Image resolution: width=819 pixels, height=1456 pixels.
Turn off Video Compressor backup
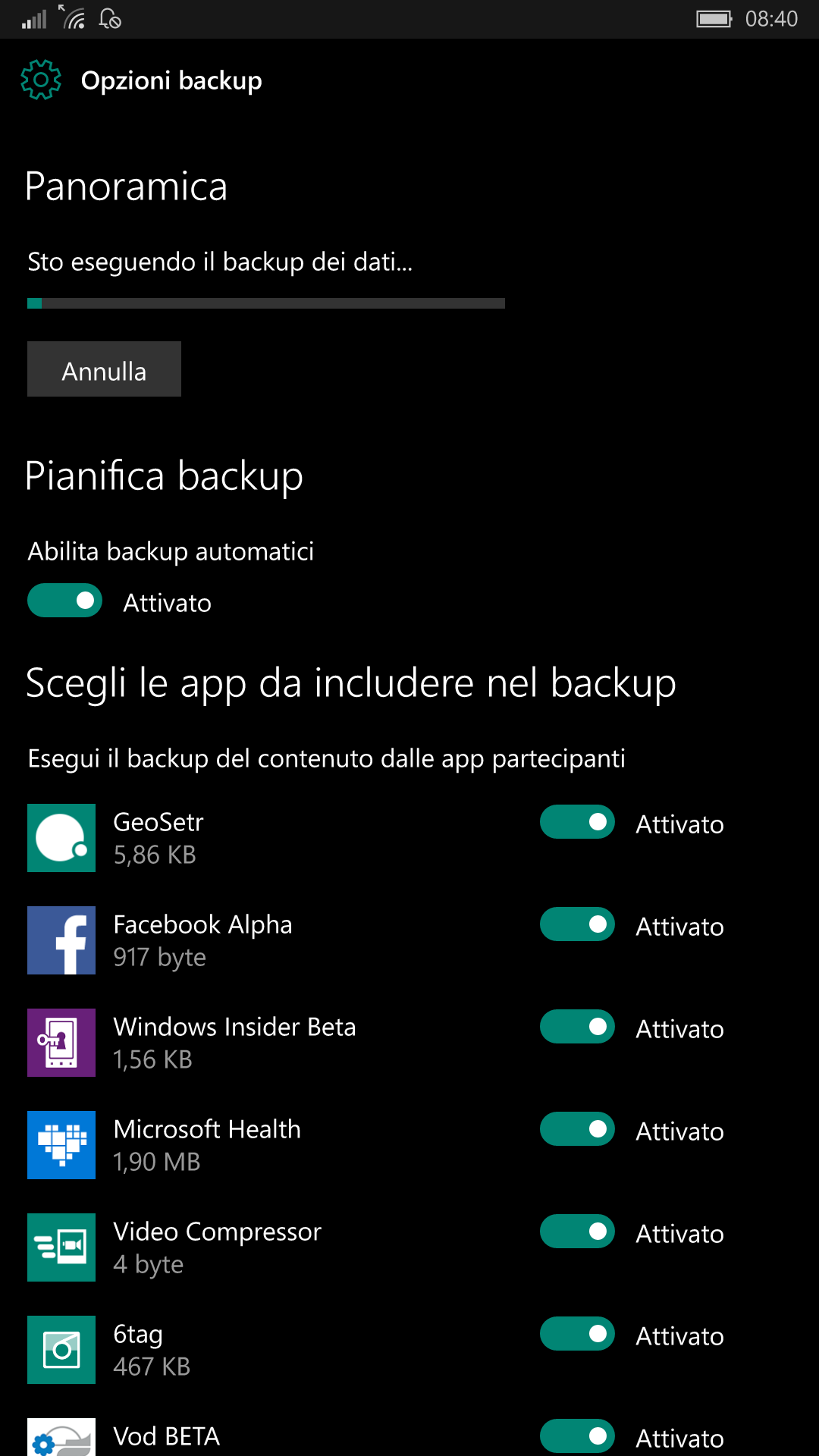pos(577,1232)
